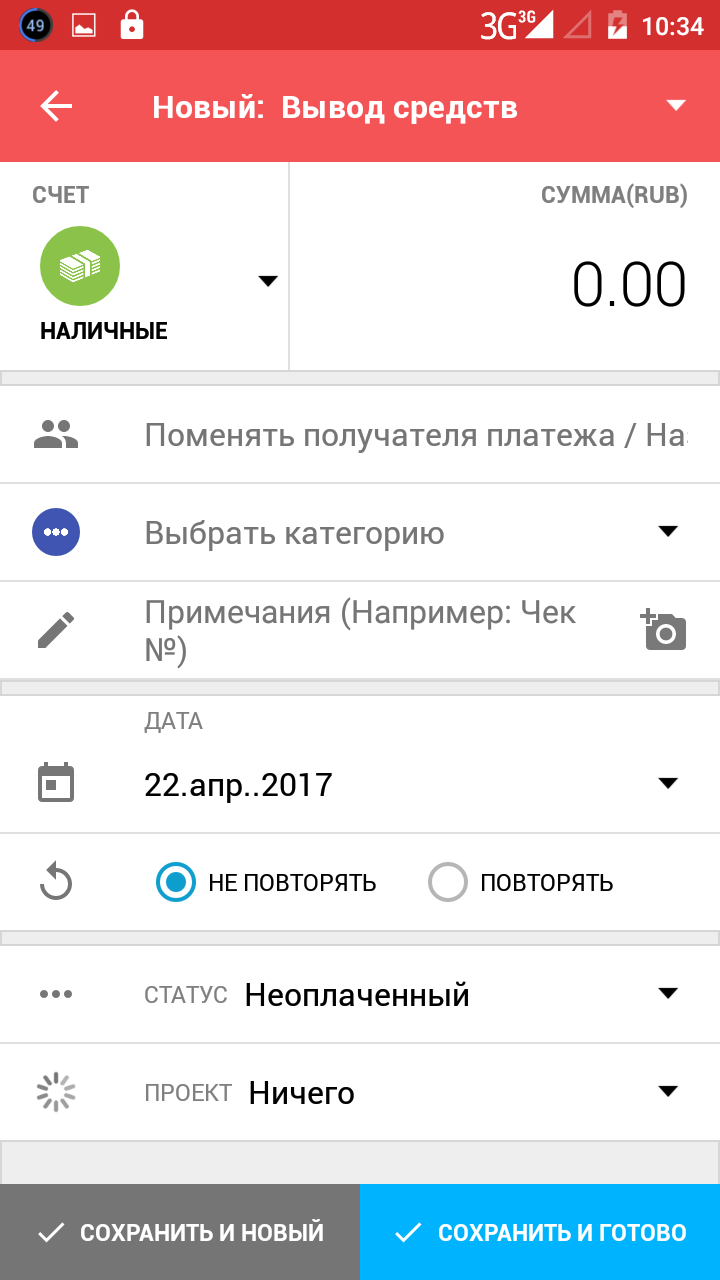The image size is (720, 1280).
Task: Enter a note in Примечания field
Action: 380,631
